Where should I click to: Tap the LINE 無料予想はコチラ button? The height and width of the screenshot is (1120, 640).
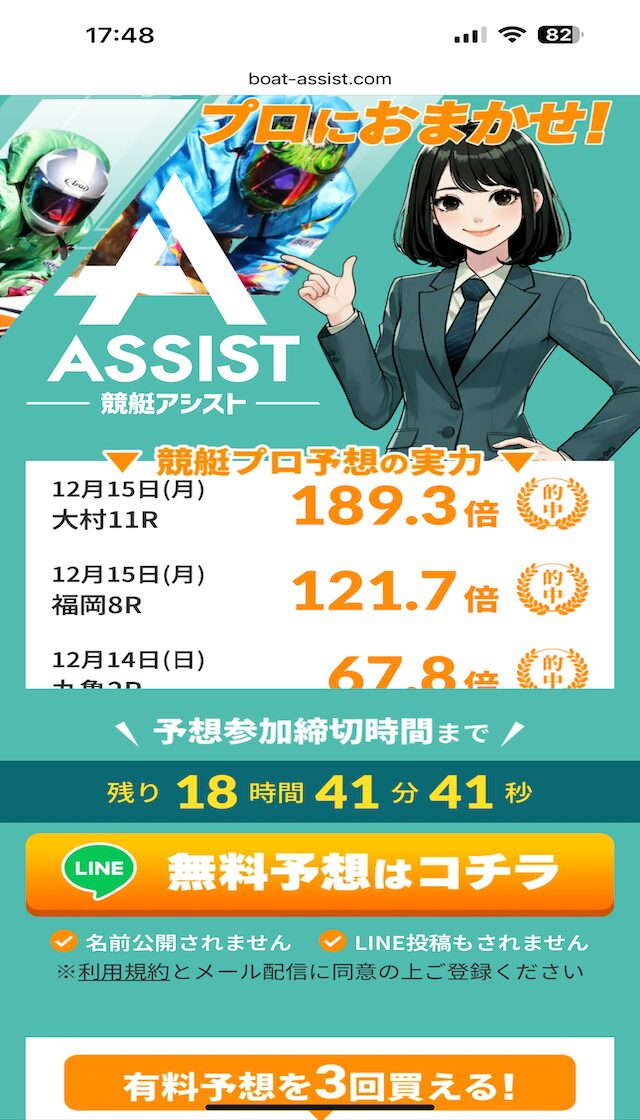[x=319, y=872]
